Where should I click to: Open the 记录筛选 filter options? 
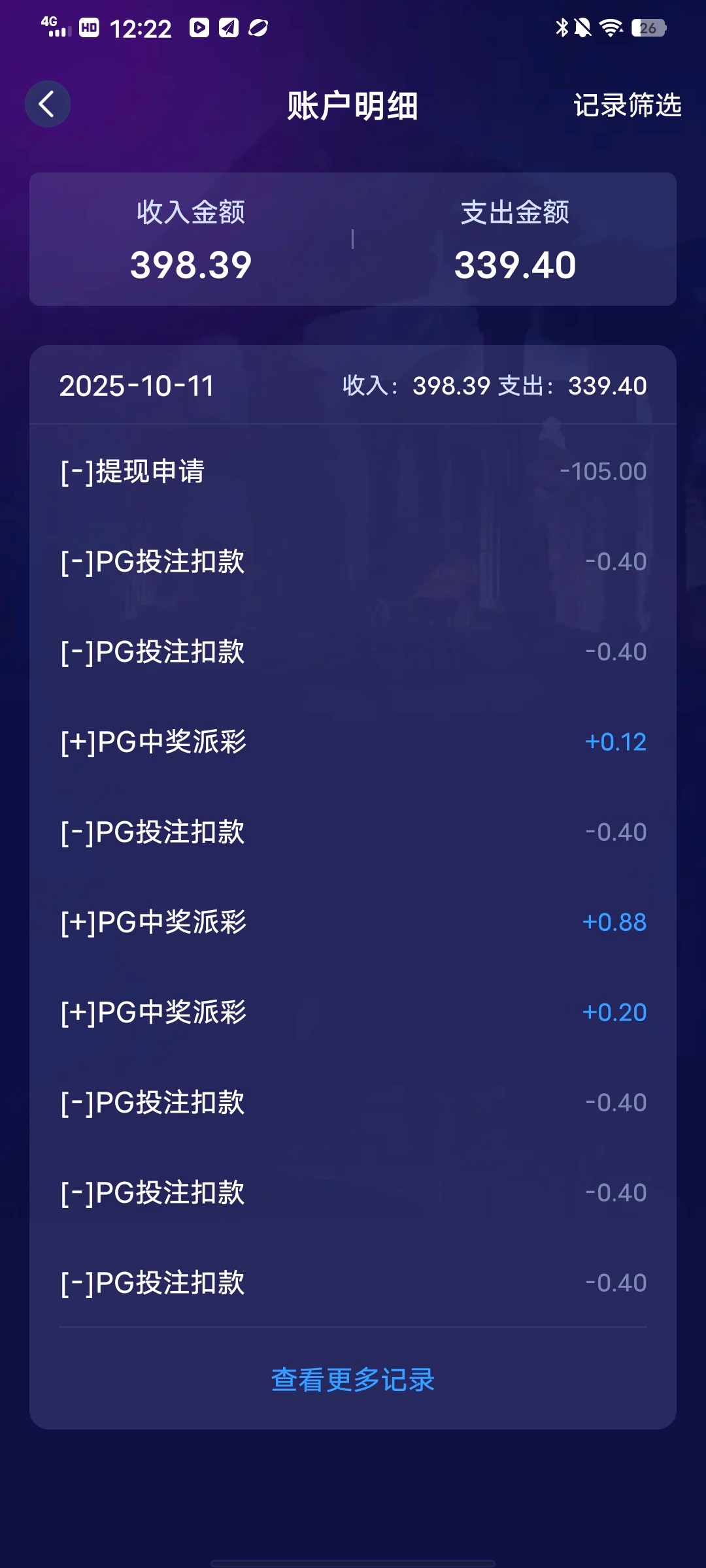[627, 105]
